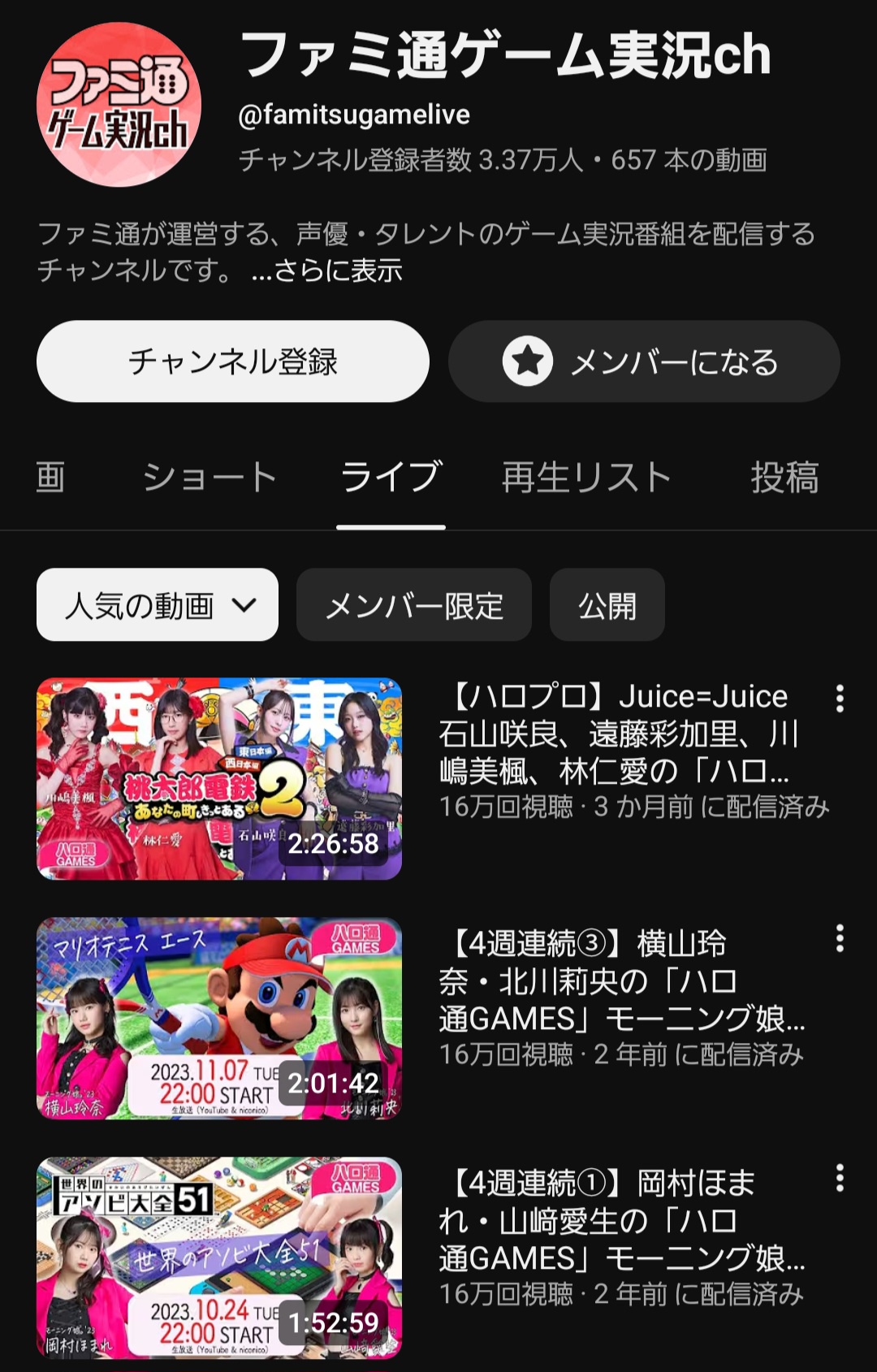Filter by メンバー限定 chip
Screen dimensions: 877x1372
click(413, 605)
